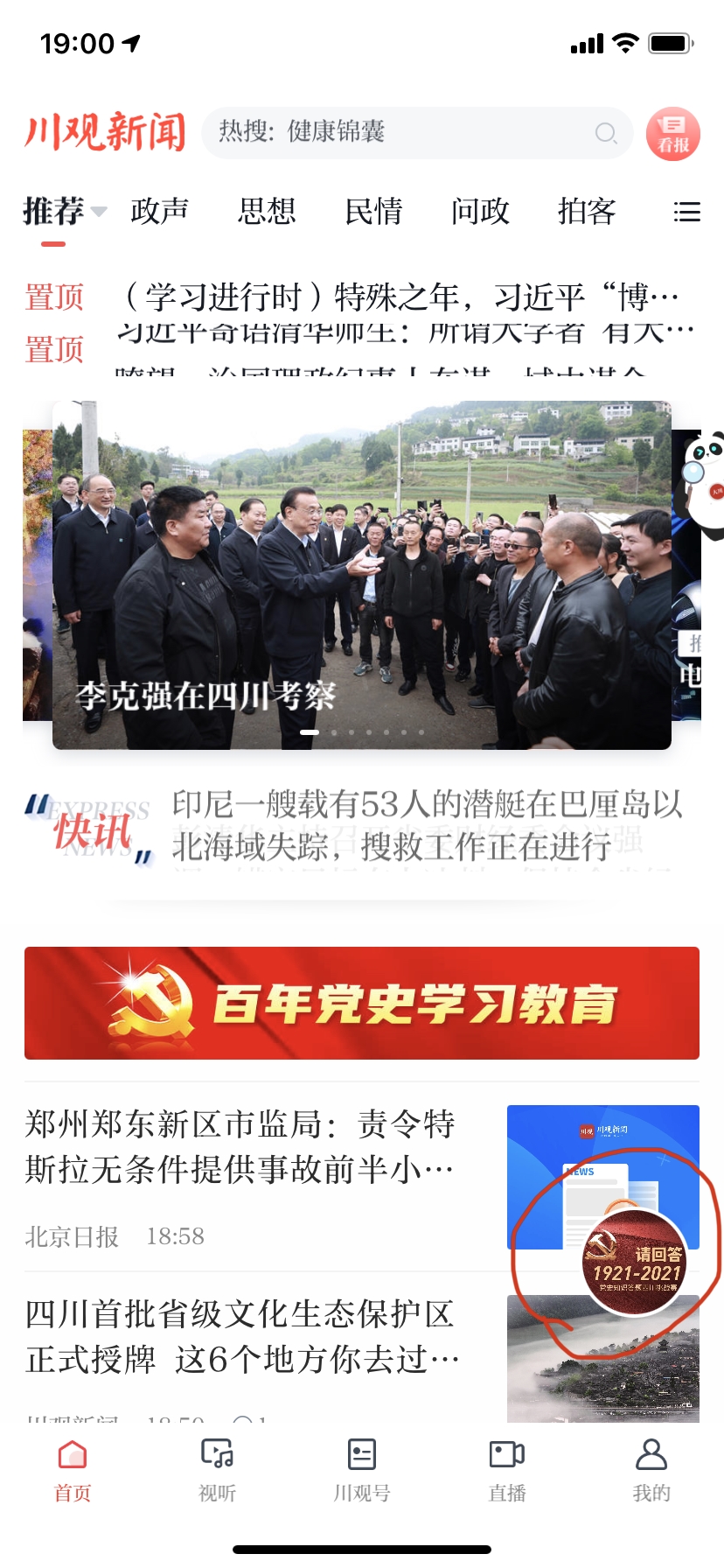Viewport: 724px width, 1568px height.
Task: Select the 民情 channel tab
Action: [x=373, y=211]
